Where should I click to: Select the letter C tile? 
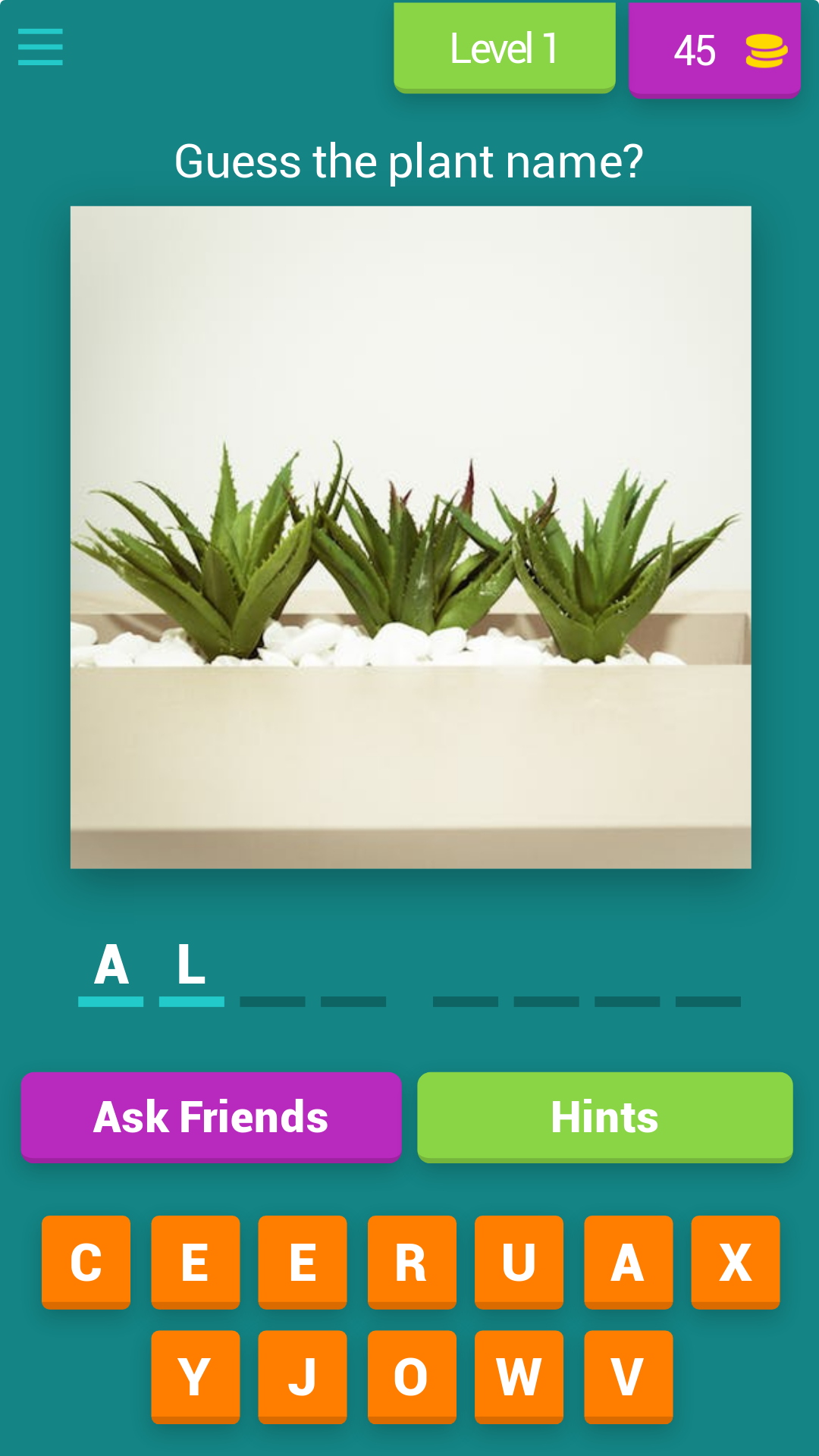click(x=86, y=1262)
